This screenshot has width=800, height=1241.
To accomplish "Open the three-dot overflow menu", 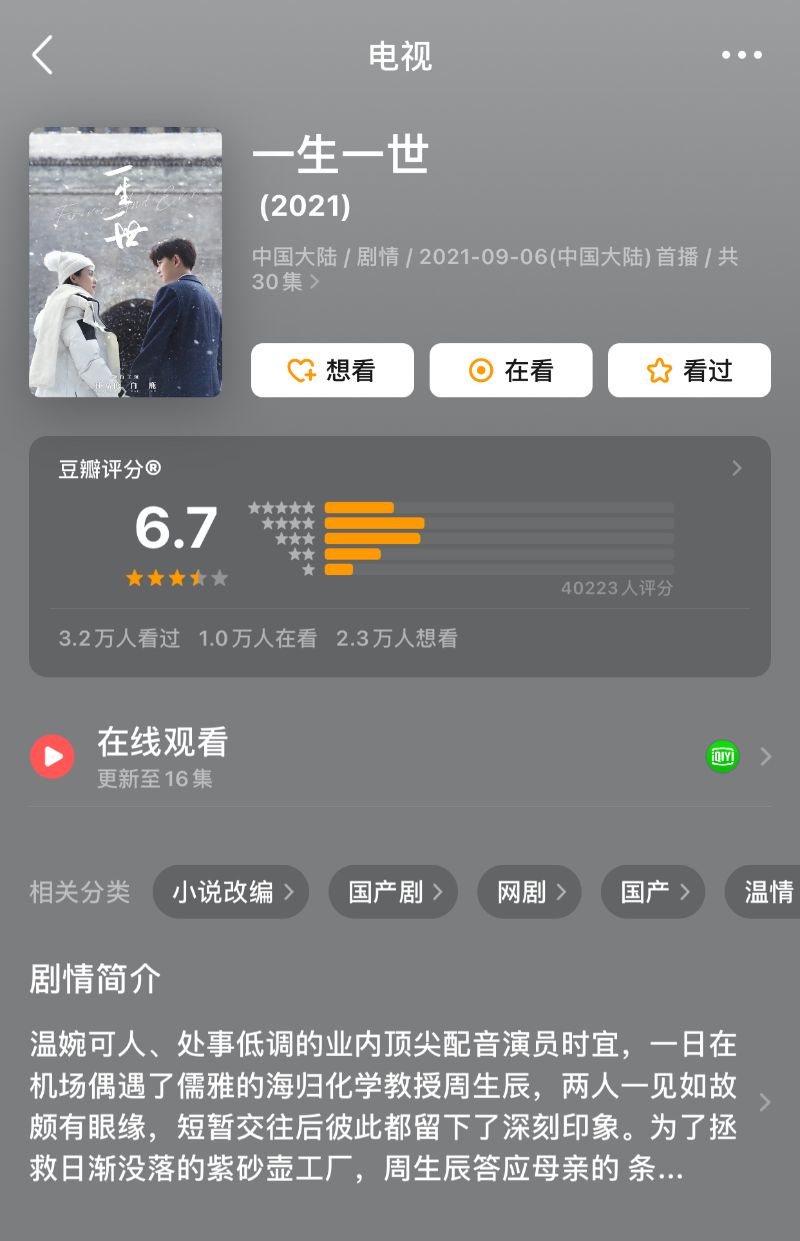I will tap(741, 56).
